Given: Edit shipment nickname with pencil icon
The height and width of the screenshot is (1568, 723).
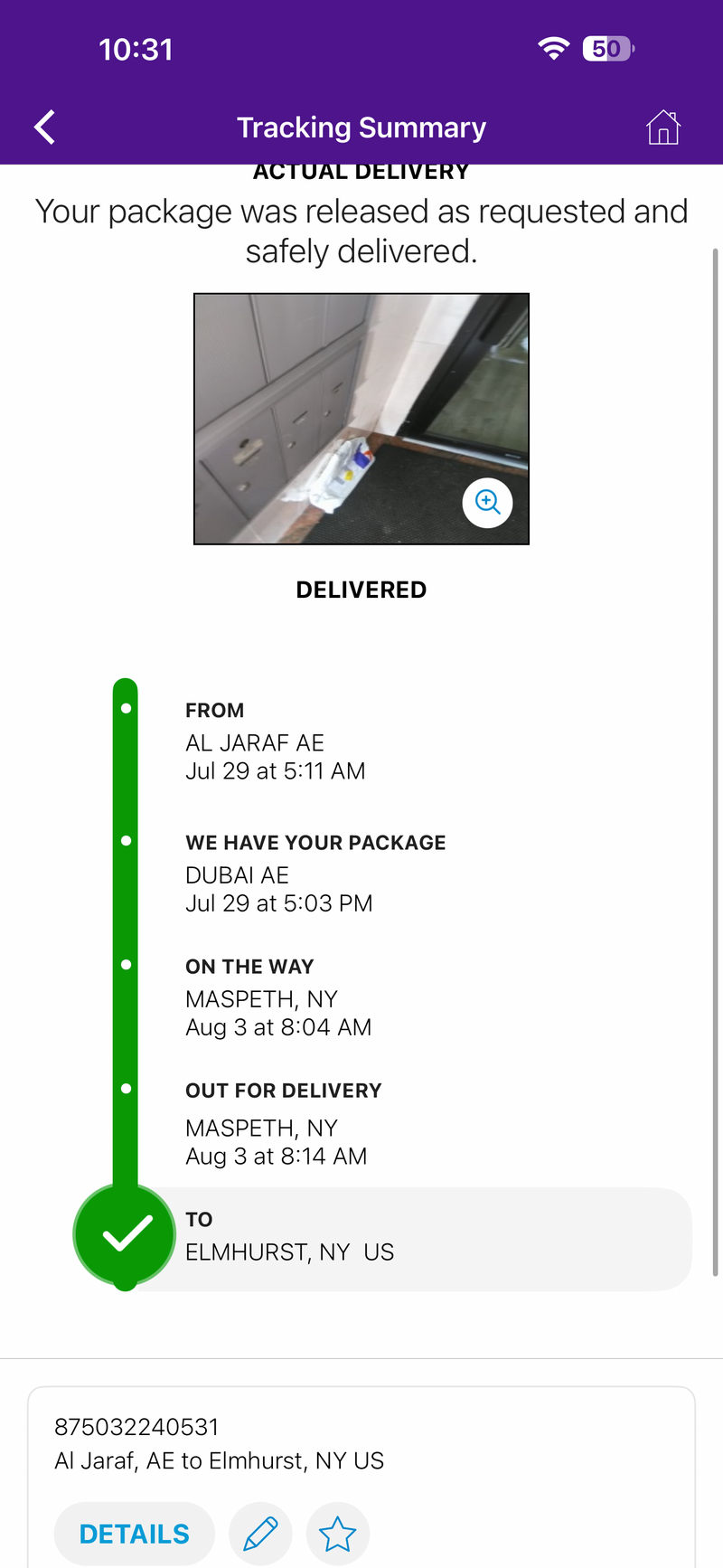Looking at the screenshot, I should click(260, 1534).
